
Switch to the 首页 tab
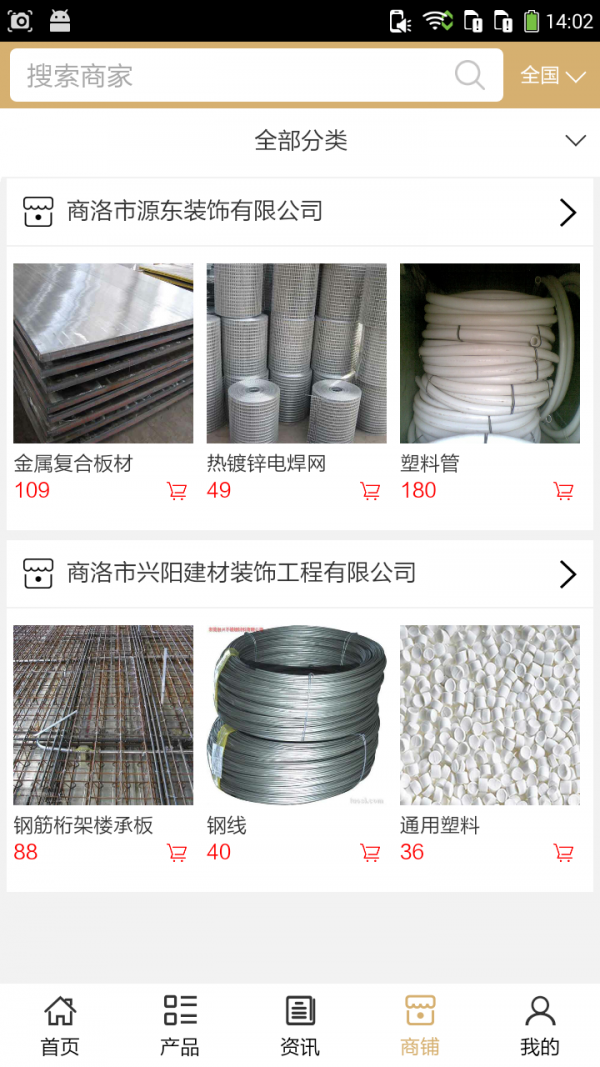(60, 1025)
